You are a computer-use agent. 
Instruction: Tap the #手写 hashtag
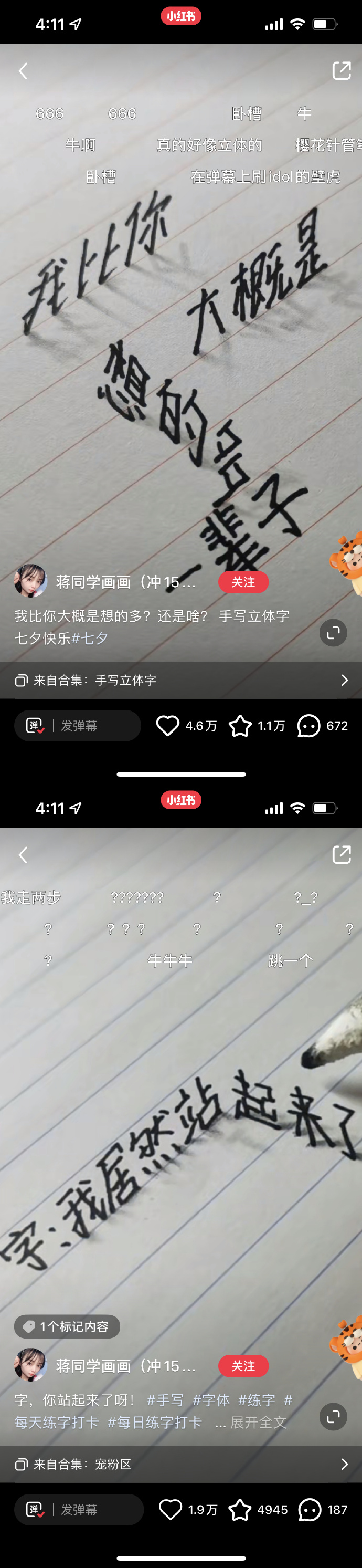pyautogui.click(x=165, y=1400)
